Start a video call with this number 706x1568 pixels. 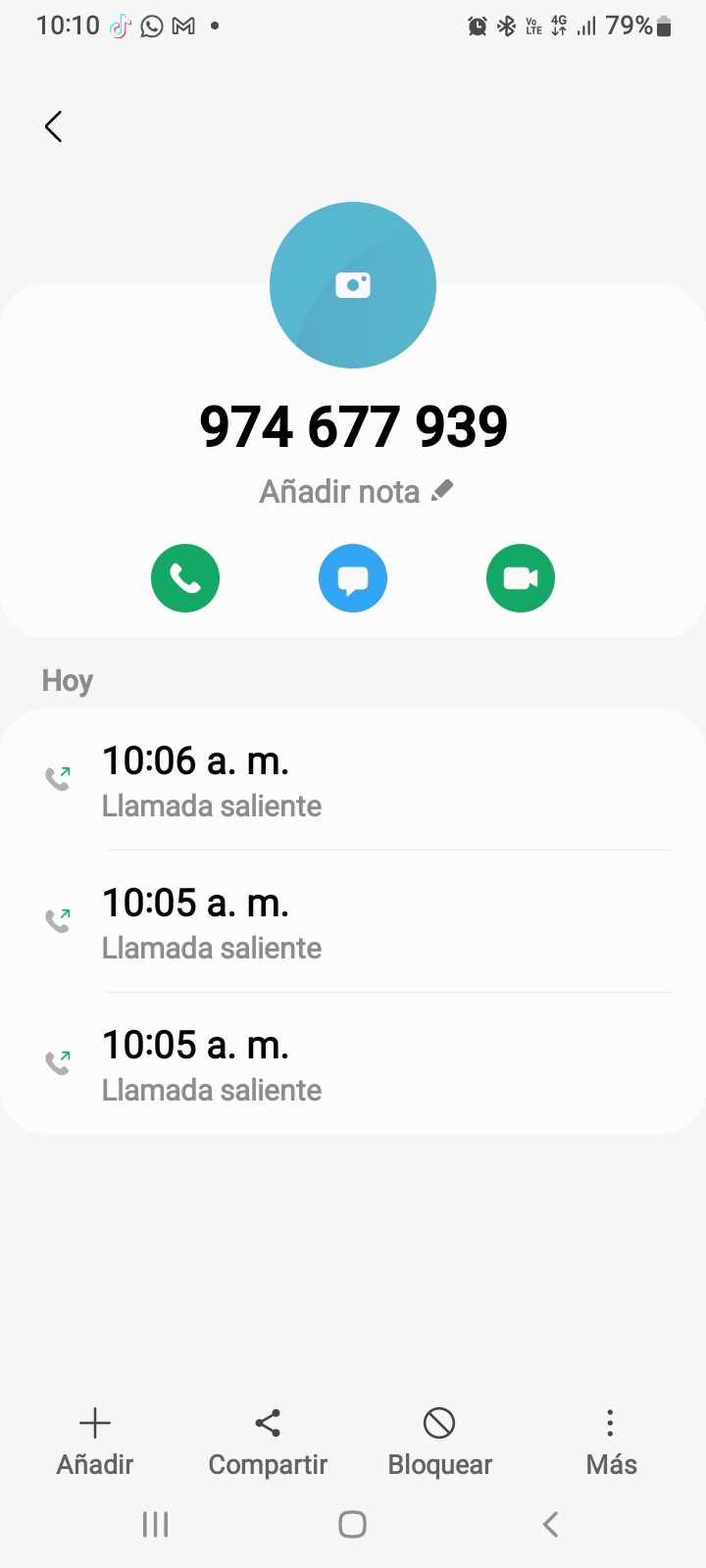coord(521,578)
